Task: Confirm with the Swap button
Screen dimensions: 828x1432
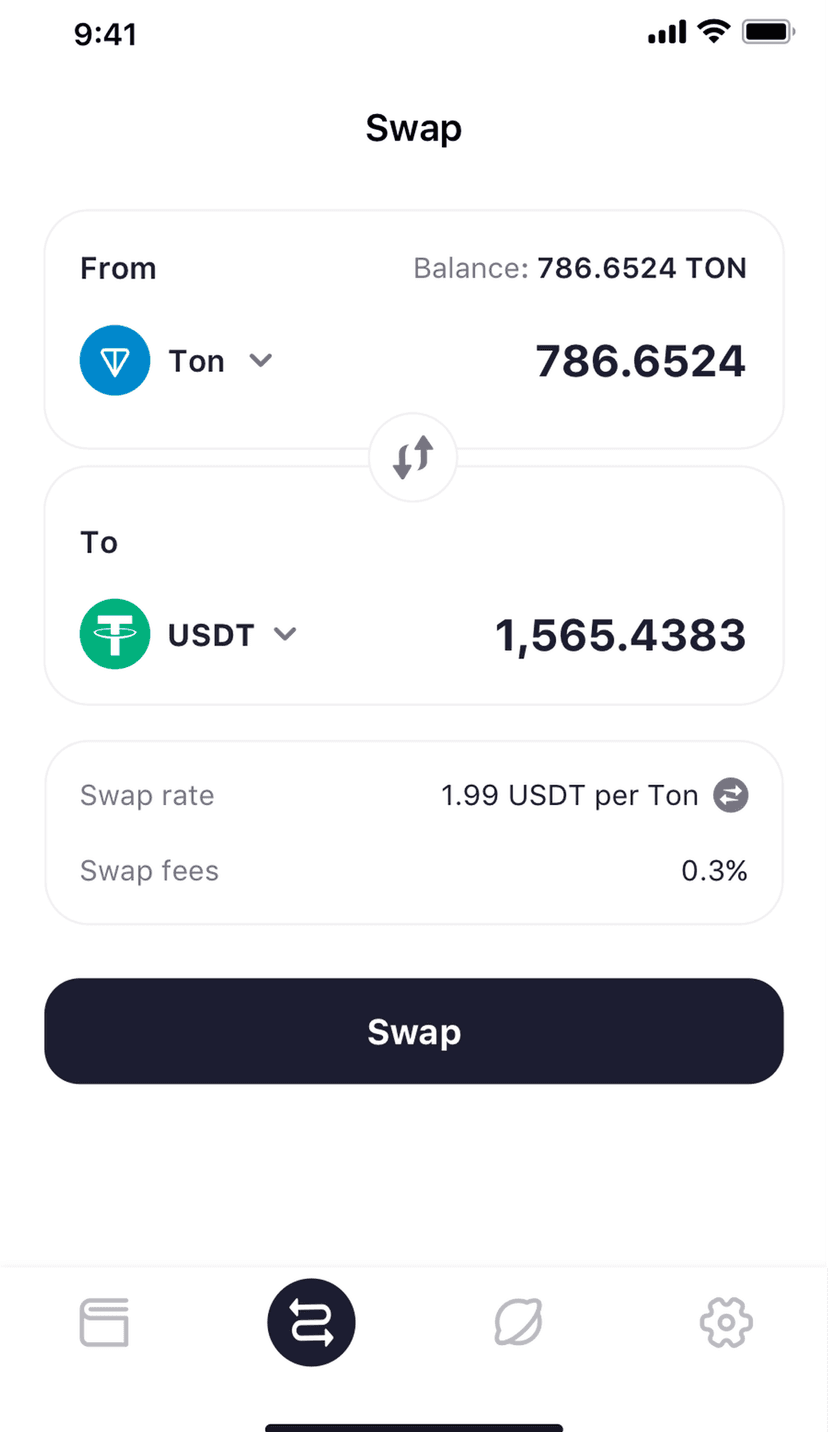Action: [x=413, y=1031]
